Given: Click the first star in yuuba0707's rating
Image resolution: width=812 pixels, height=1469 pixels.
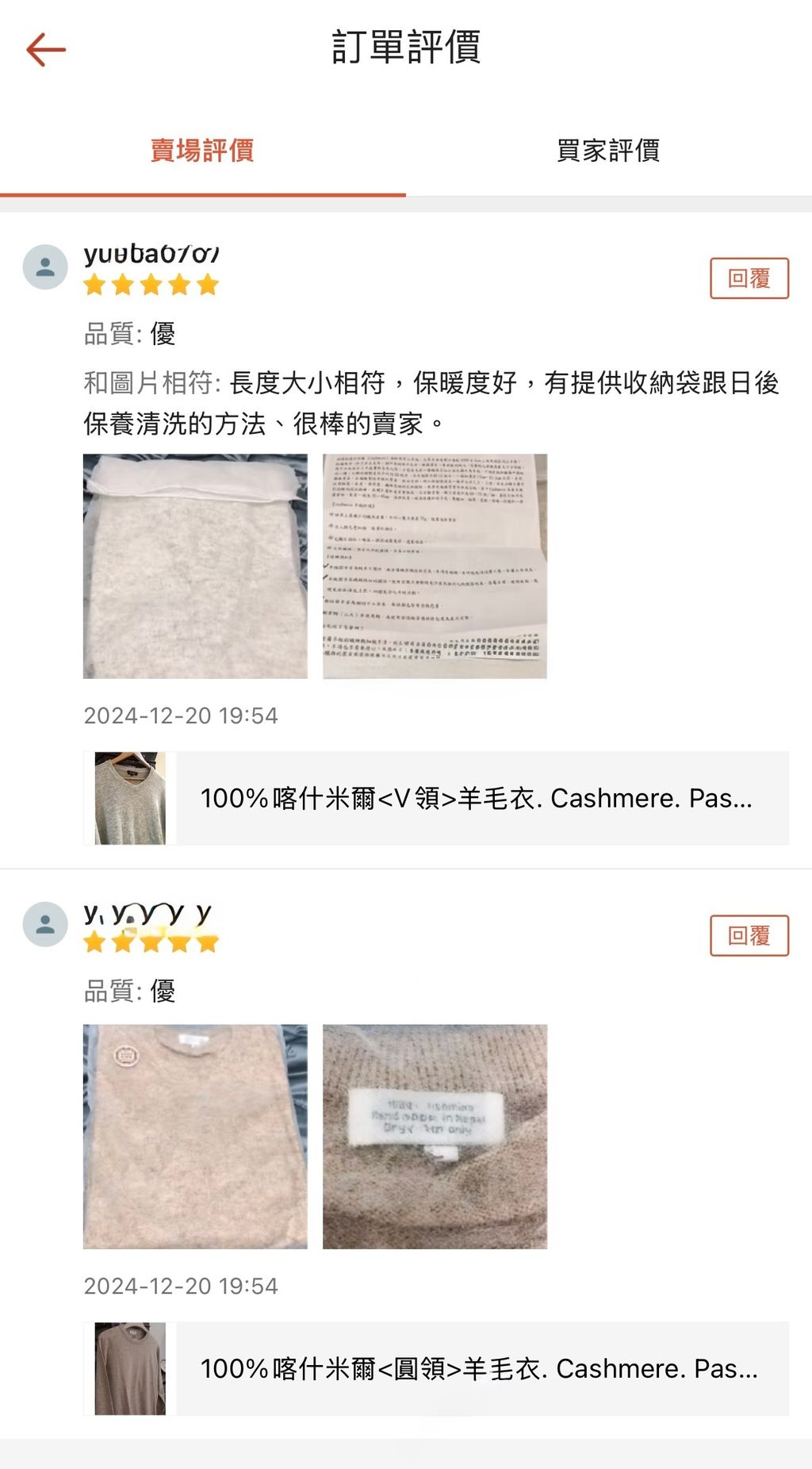Looking at the screenshot, I should point(95,284).
